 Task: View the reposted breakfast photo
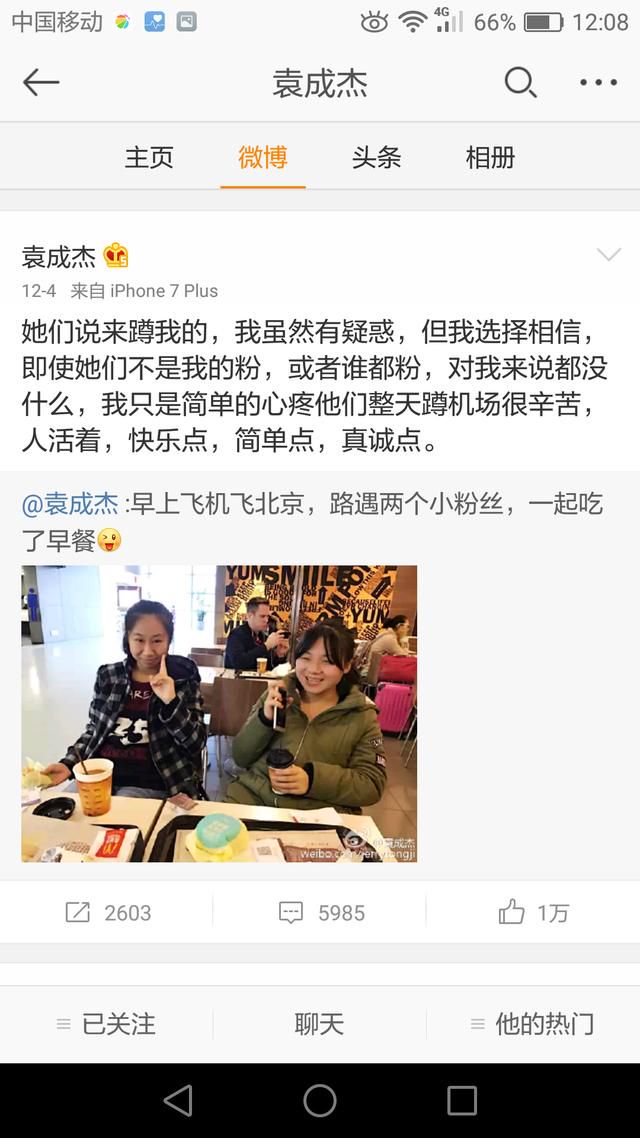click(x=219, y=713)
